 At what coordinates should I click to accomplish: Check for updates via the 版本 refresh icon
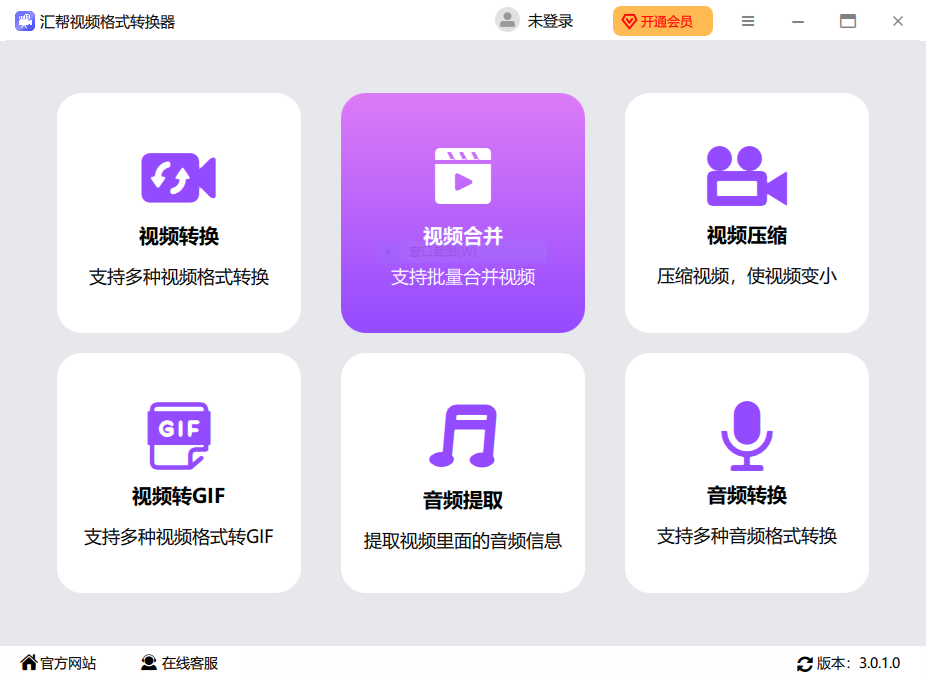click(x=805, y=663)
